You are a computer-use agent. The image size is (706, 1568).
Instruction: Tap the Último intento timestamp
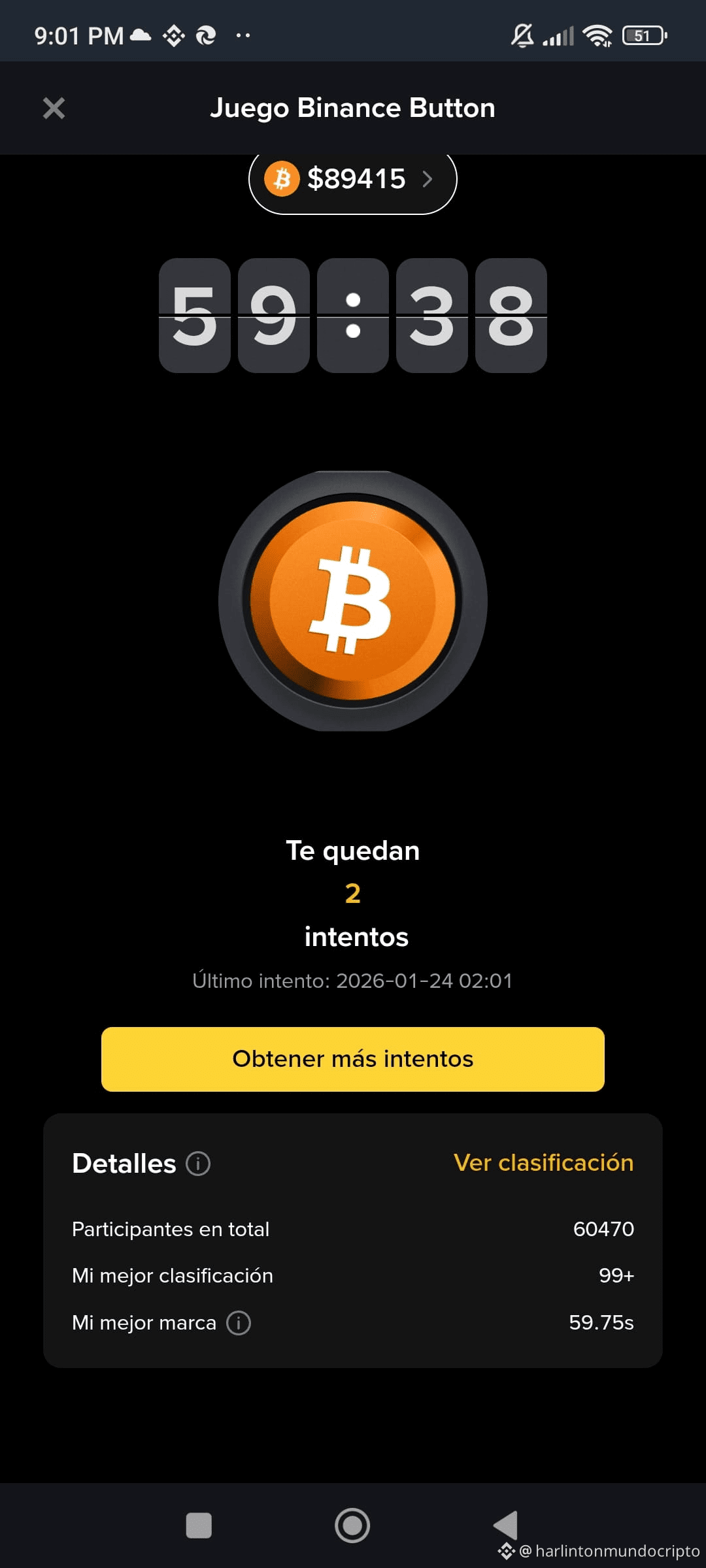353,980
